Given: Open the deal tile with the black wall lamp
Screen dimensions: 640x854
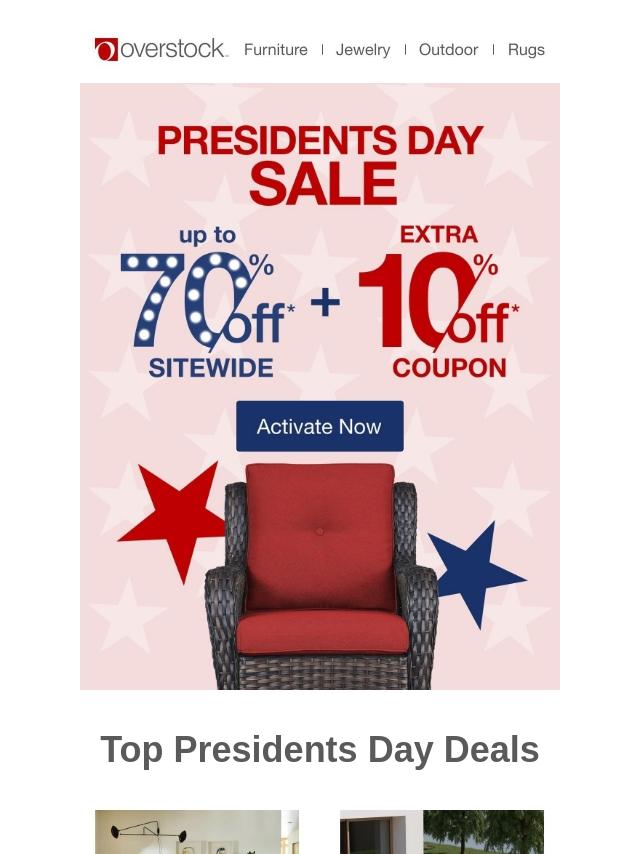Looking at the screenshot, I should tap(197, 832).
